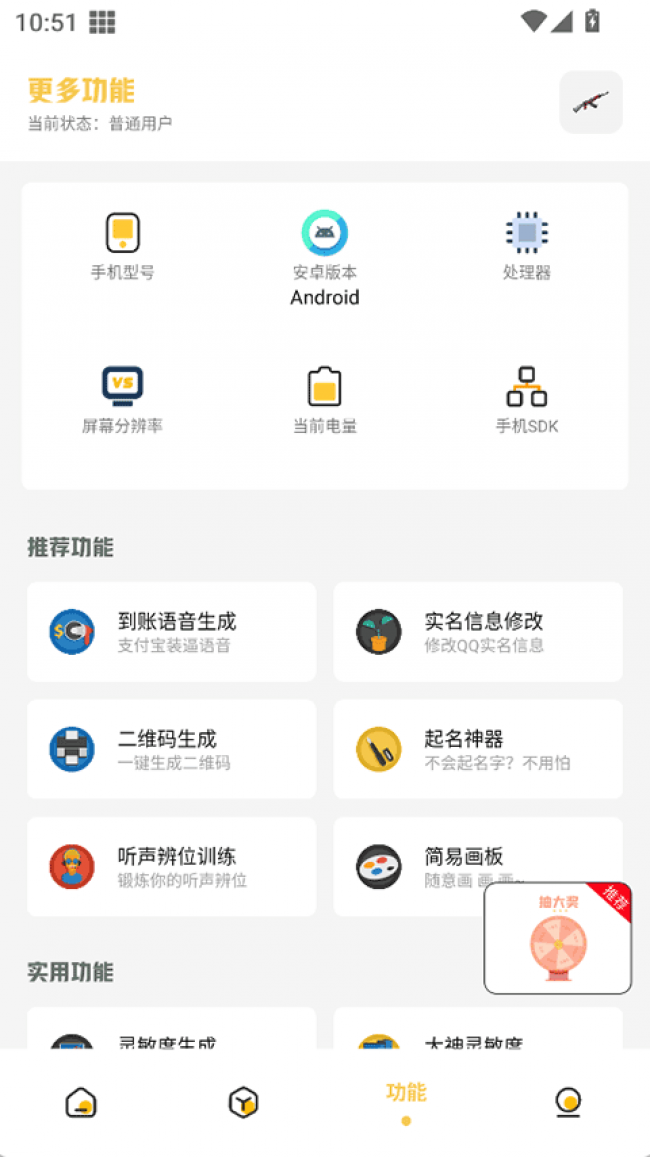Open 简易画板 drawing board
Viewport: 650px width, 1157px height.
(x=420, y=866)
